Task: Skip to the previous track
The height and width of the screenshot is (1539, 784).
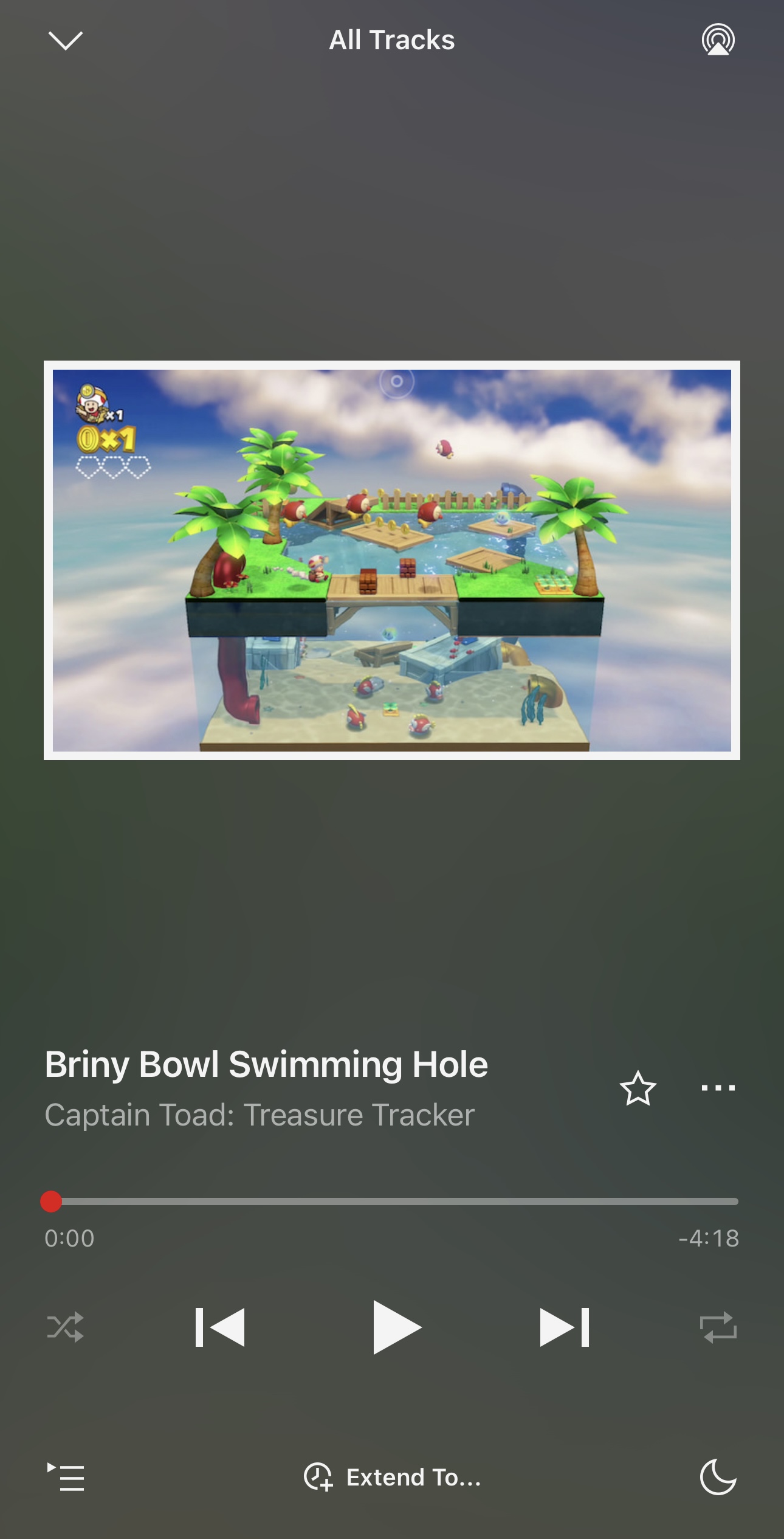Action: point(220,1327)
